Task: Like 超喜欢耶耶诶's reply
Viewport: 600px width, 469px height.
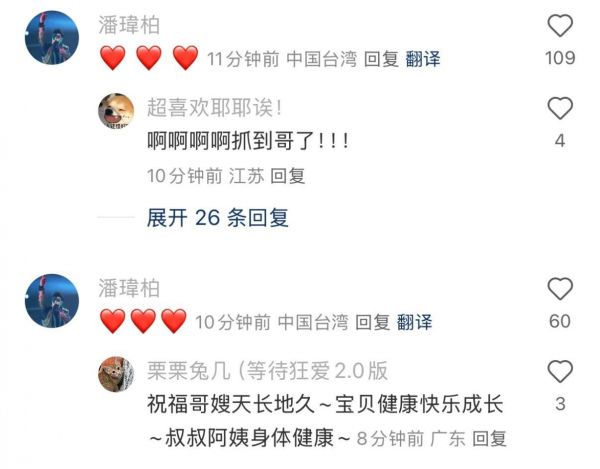Action: click(x=560, y=108)
